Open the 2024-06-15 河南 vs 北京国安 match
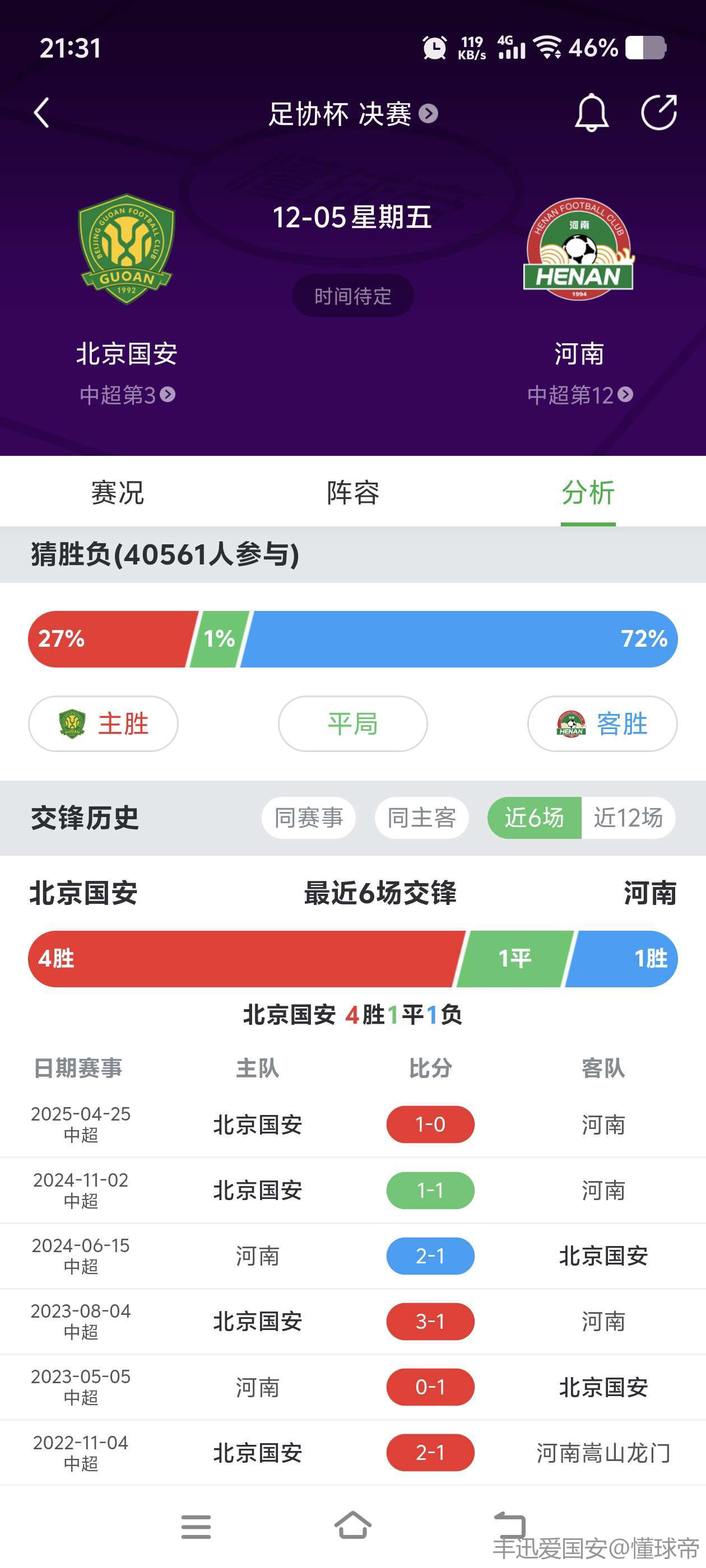Screen dimensions: 706x1568 point(352,1256)
